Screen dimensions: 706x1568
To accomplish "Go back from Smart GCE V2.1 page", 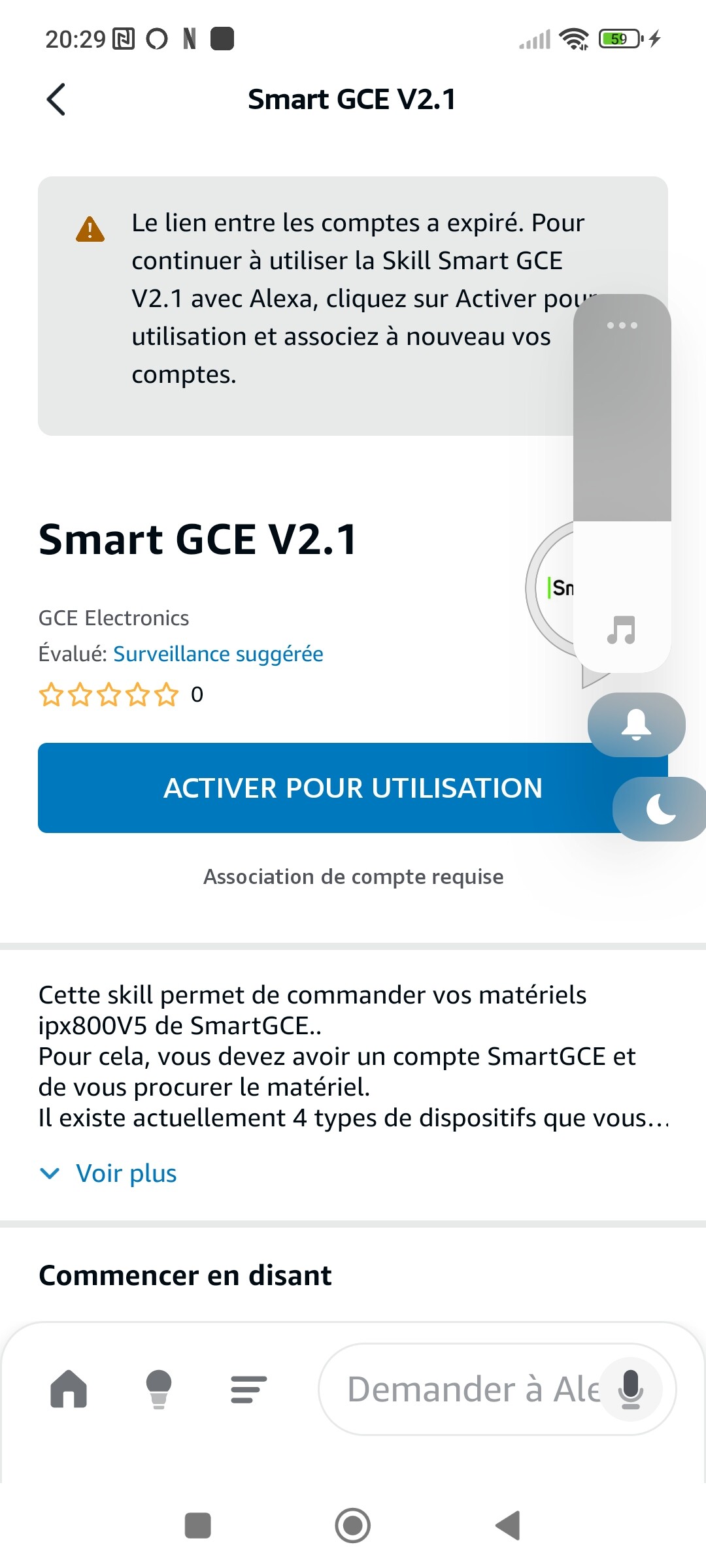I will coord(56,100).
